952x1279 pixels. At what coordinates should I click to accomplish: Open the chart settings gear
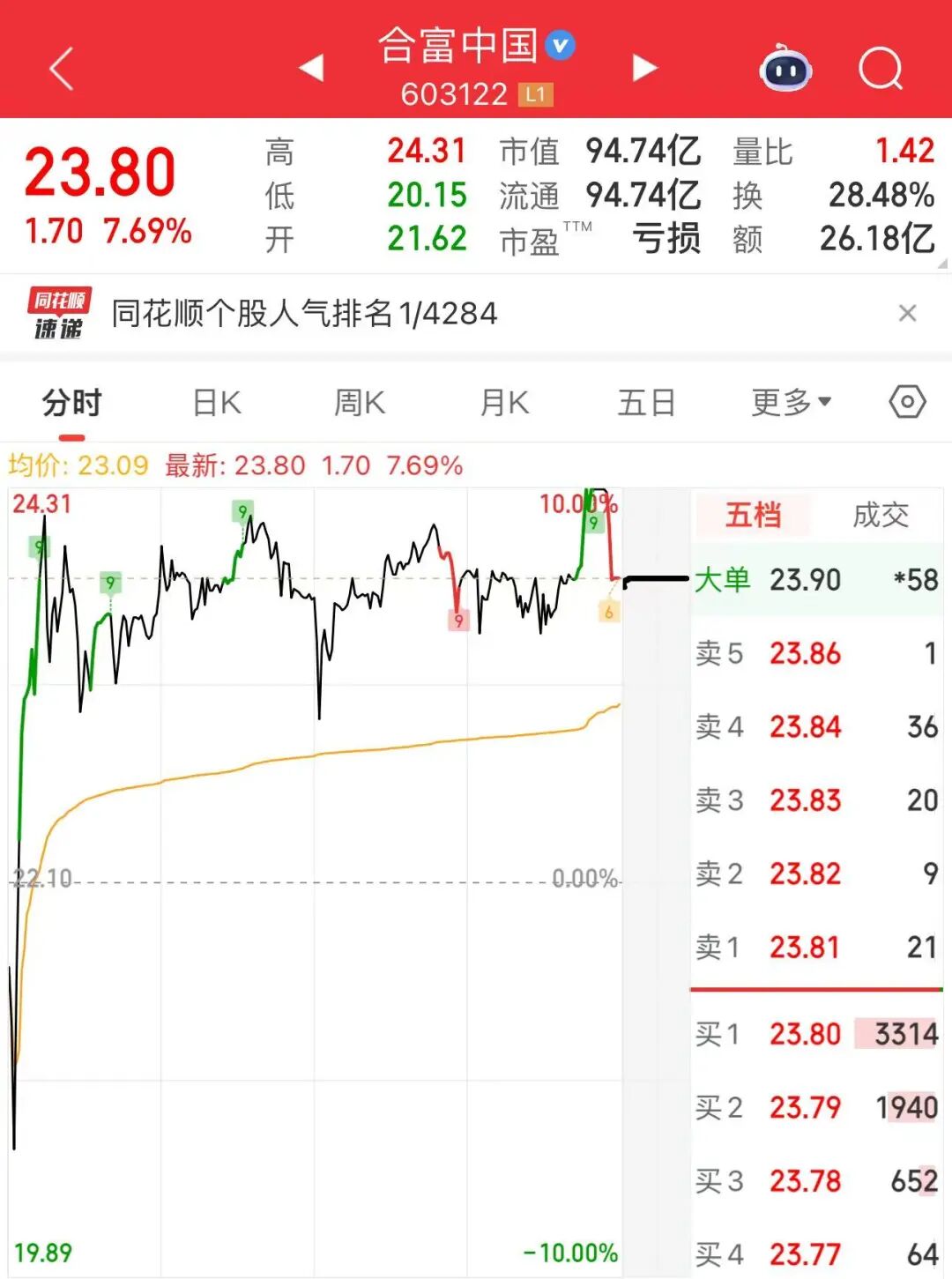tap(906, 401)
